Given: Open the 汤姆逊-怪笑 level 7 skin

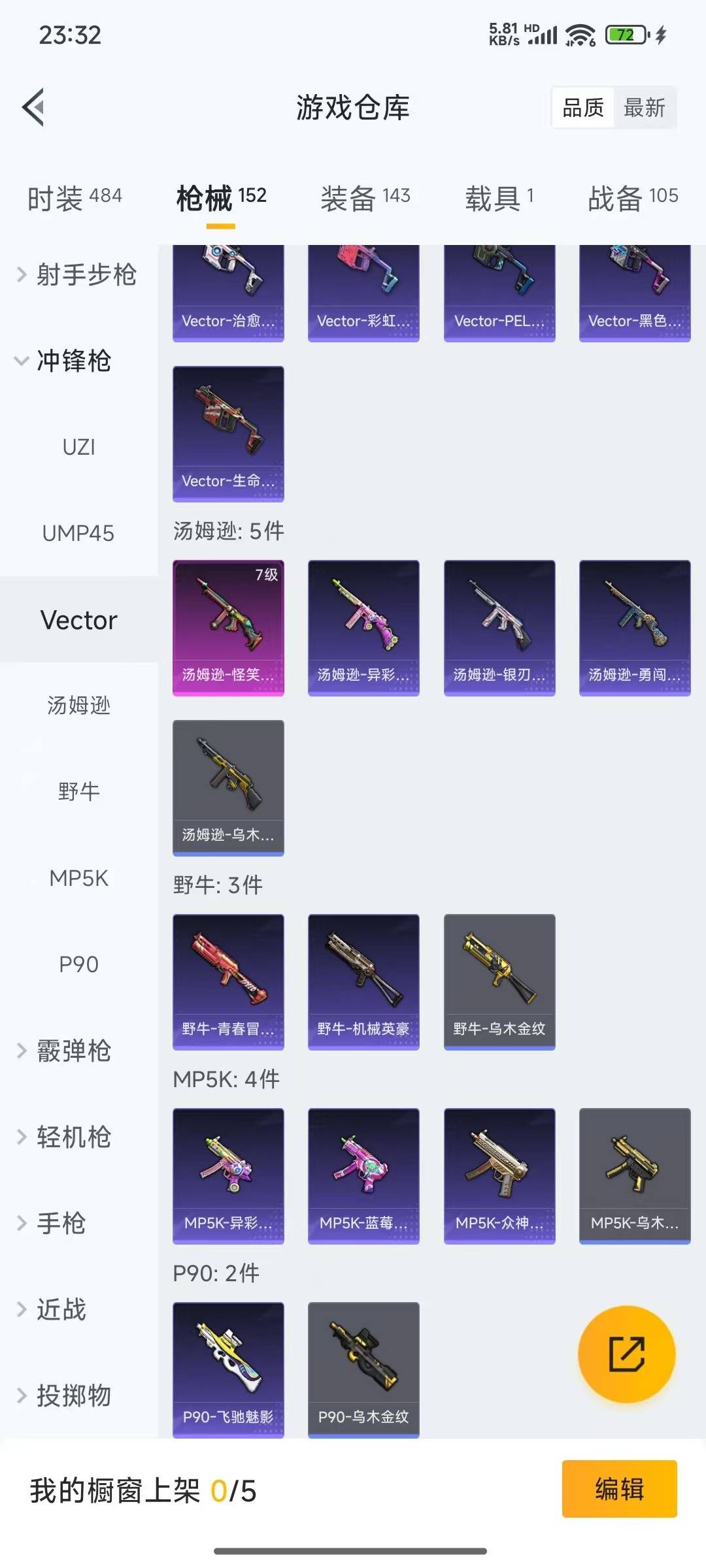Looking at the screenshot, I should [228, 627].
